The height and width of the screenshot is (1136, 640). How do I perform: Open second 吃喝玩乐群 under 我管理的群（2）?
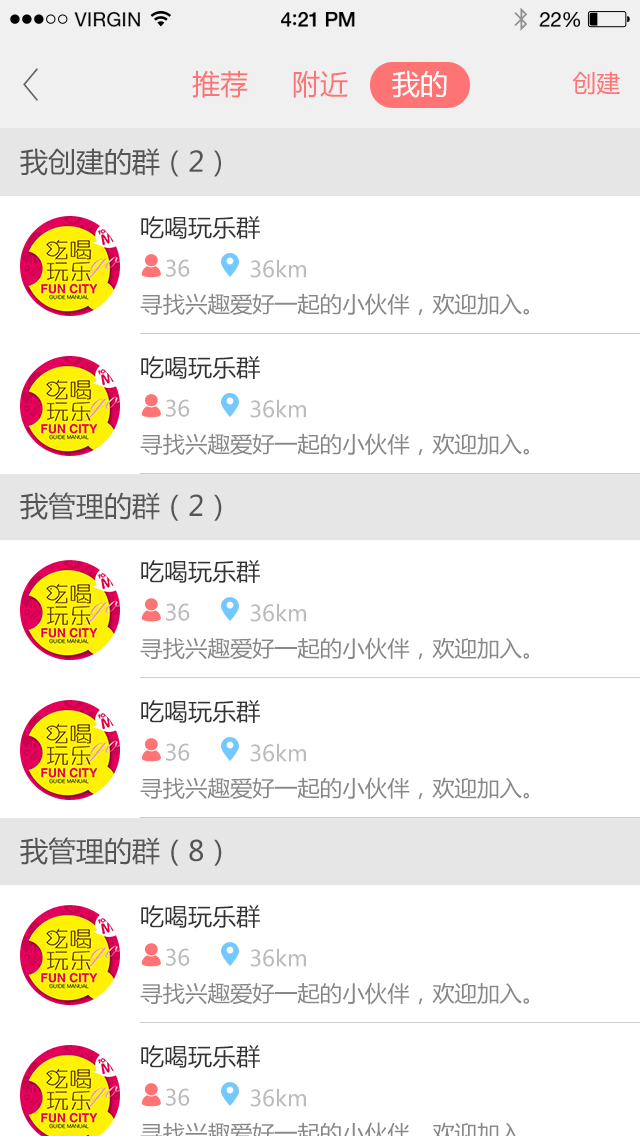point(320,748)
